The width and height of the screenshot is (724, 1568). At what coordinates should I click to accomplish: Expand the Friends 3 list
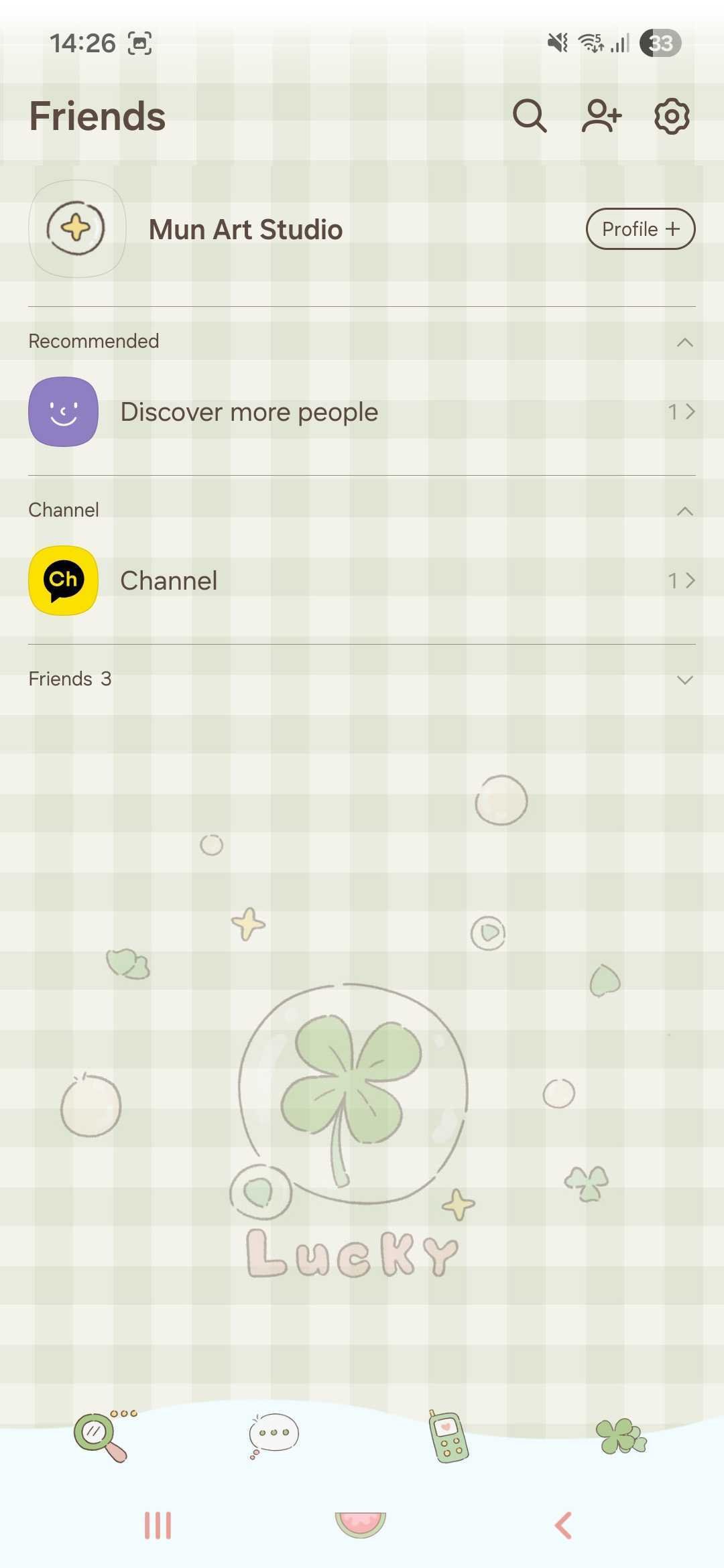[x=684, y=680]
